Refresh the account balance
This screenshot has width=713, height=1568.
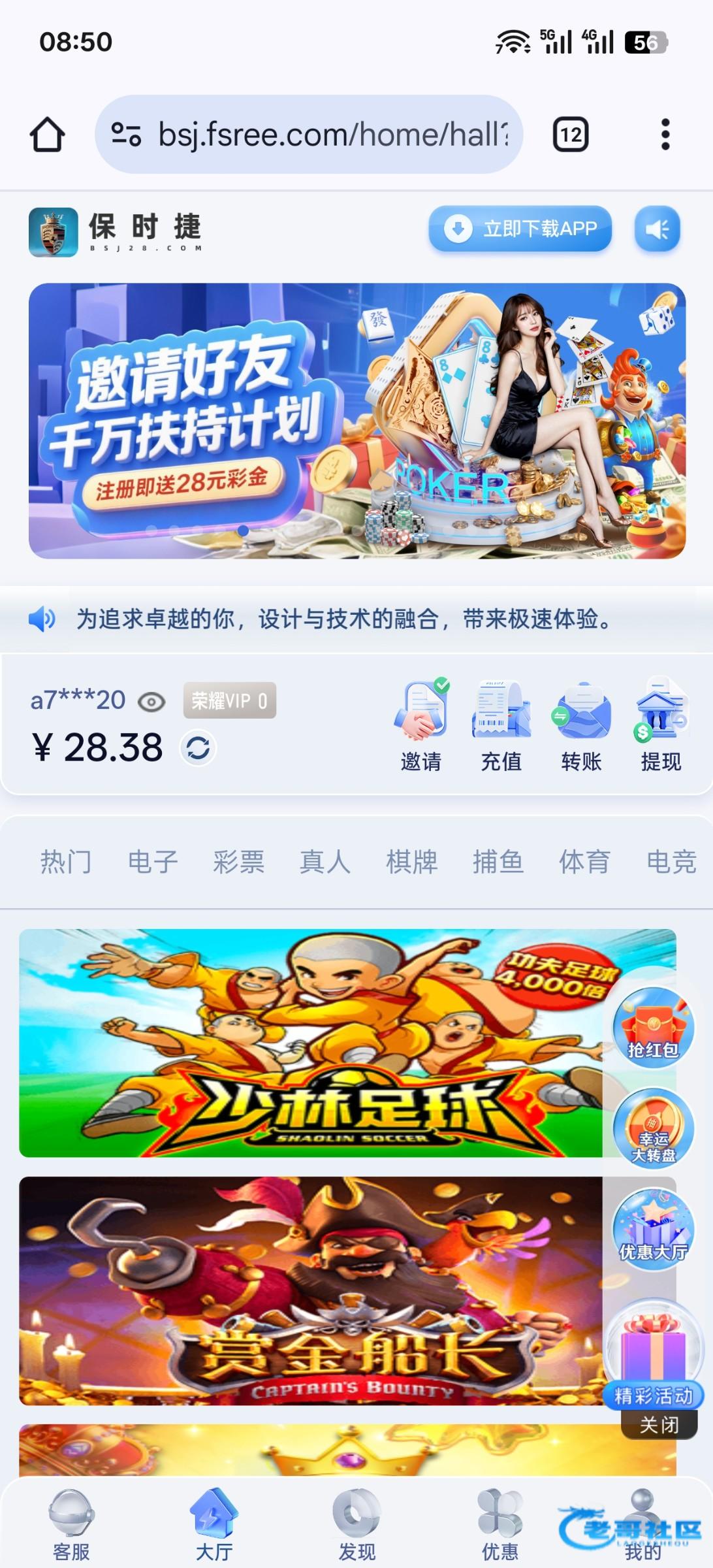click(x=198, y=748)
